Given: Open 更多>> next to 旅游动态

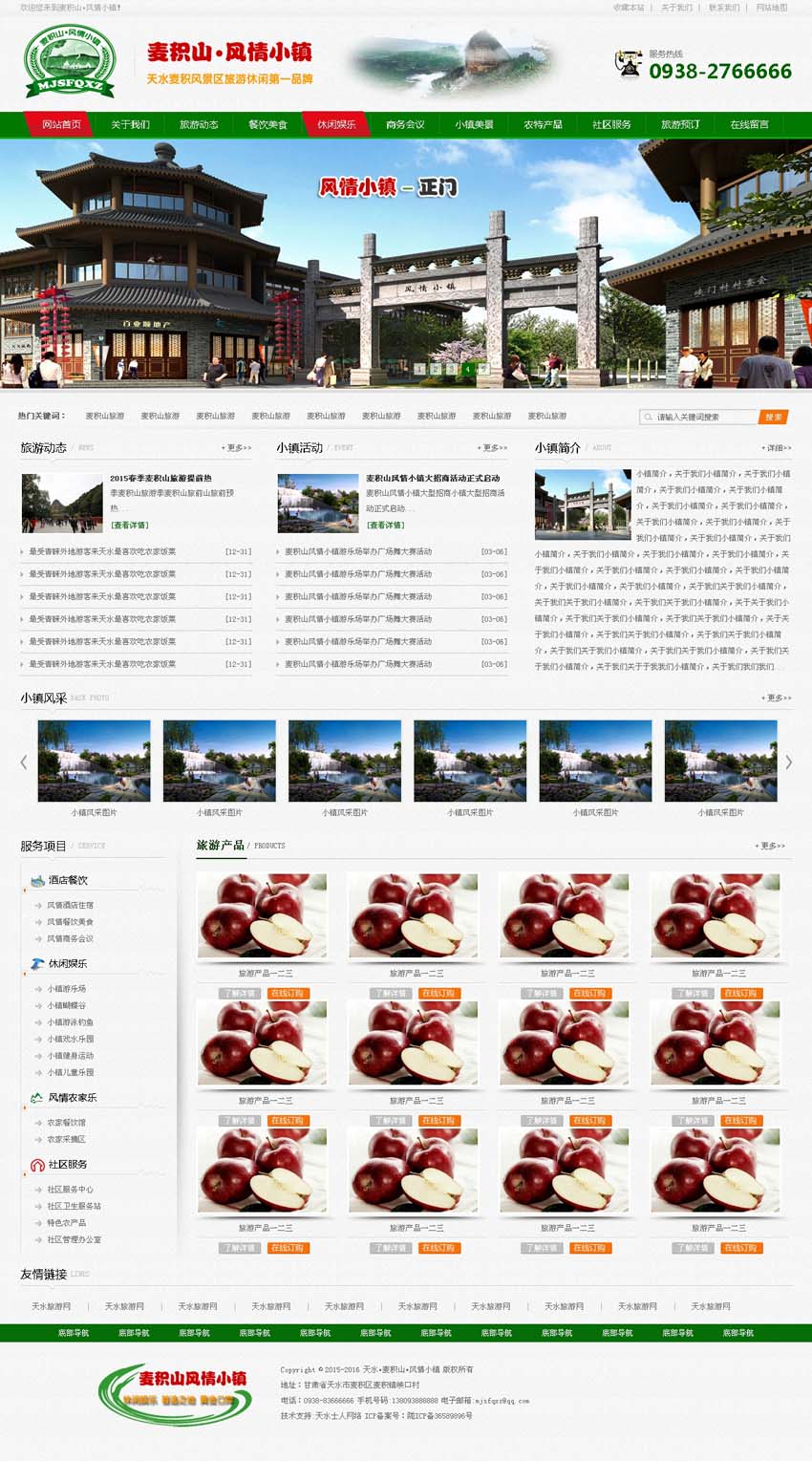Looking at the screenshot, I should 236,447.
